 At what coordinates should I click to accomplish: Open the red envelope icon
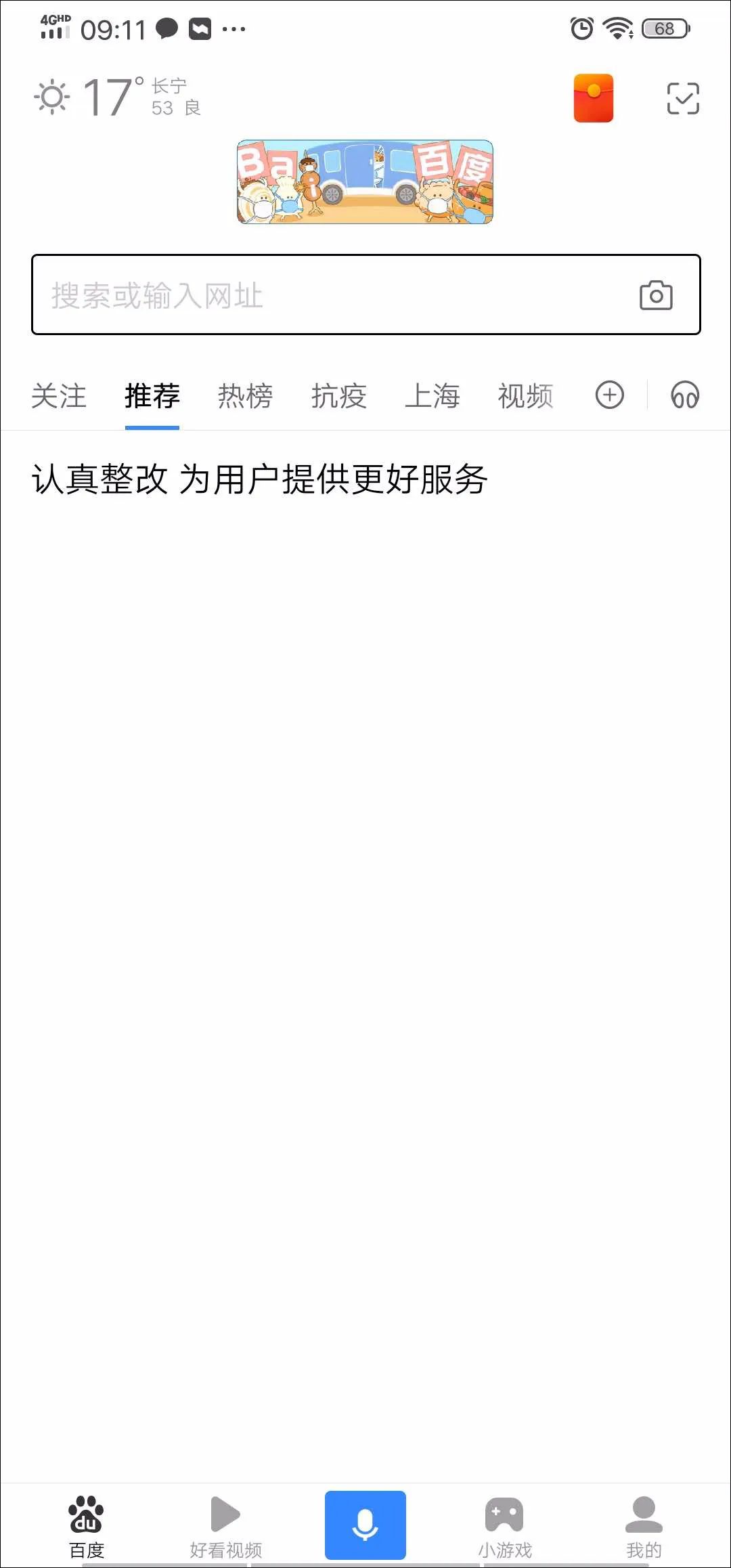pos(594,98)
